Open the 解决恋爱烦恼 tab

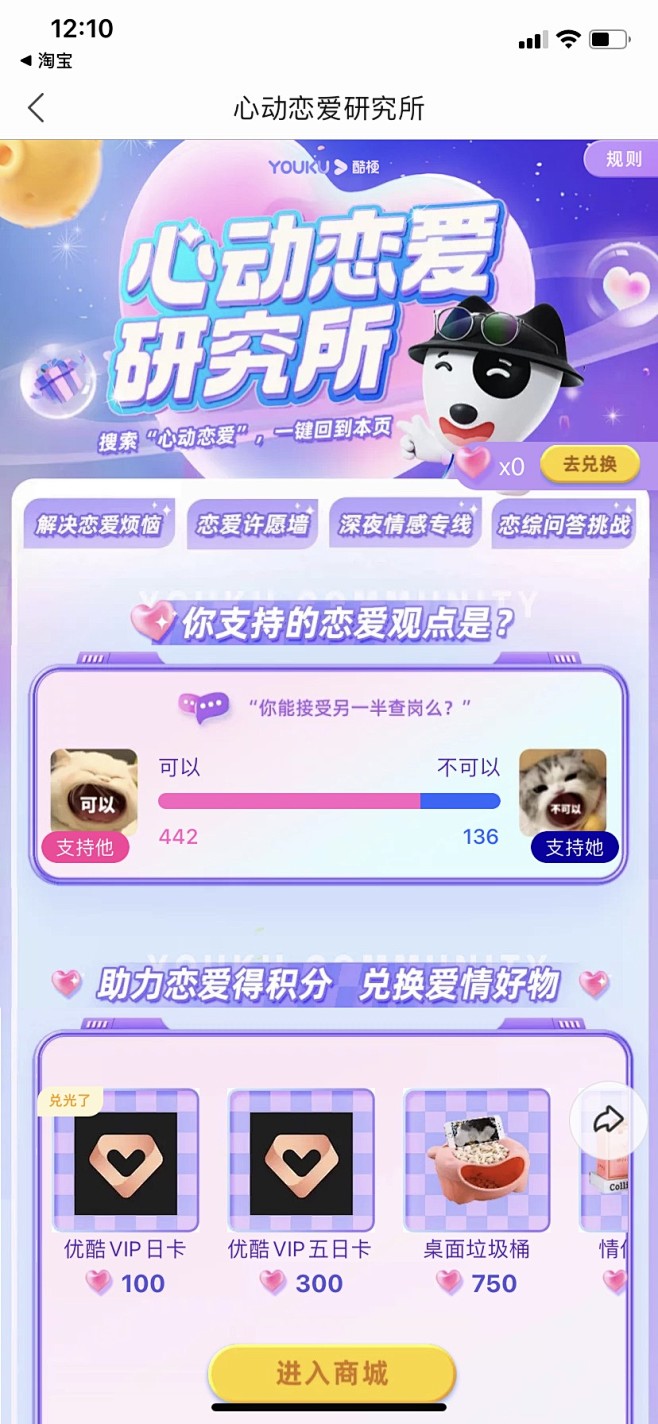(98, 524)
